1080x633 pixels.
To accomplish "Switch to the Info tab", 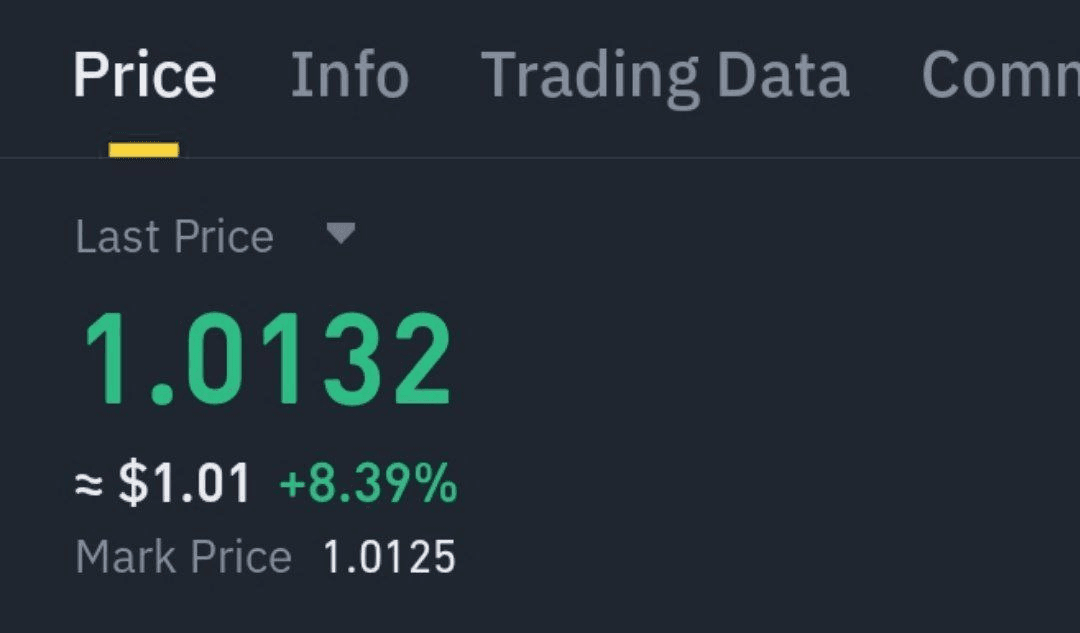I will [349, 76].
